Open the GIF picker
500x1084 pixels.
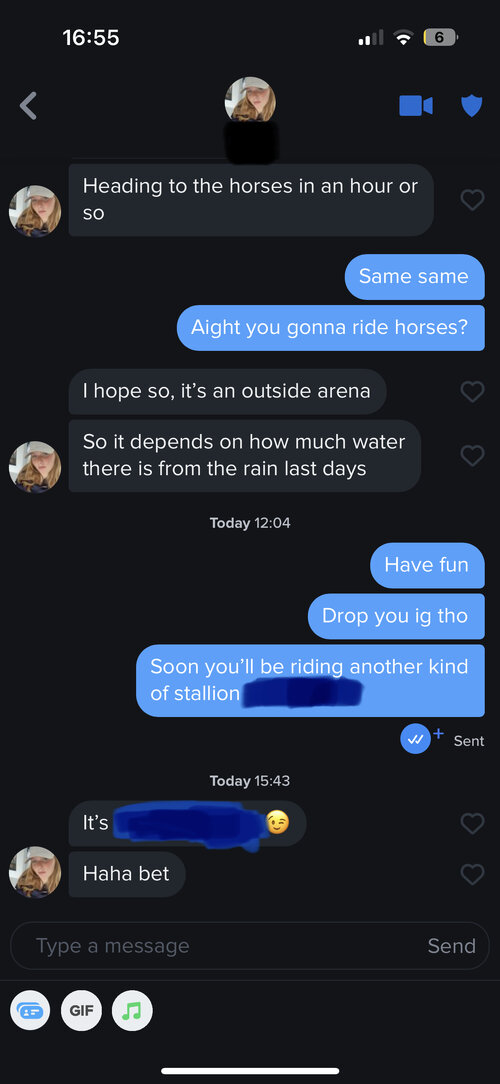coord(81,1011)
